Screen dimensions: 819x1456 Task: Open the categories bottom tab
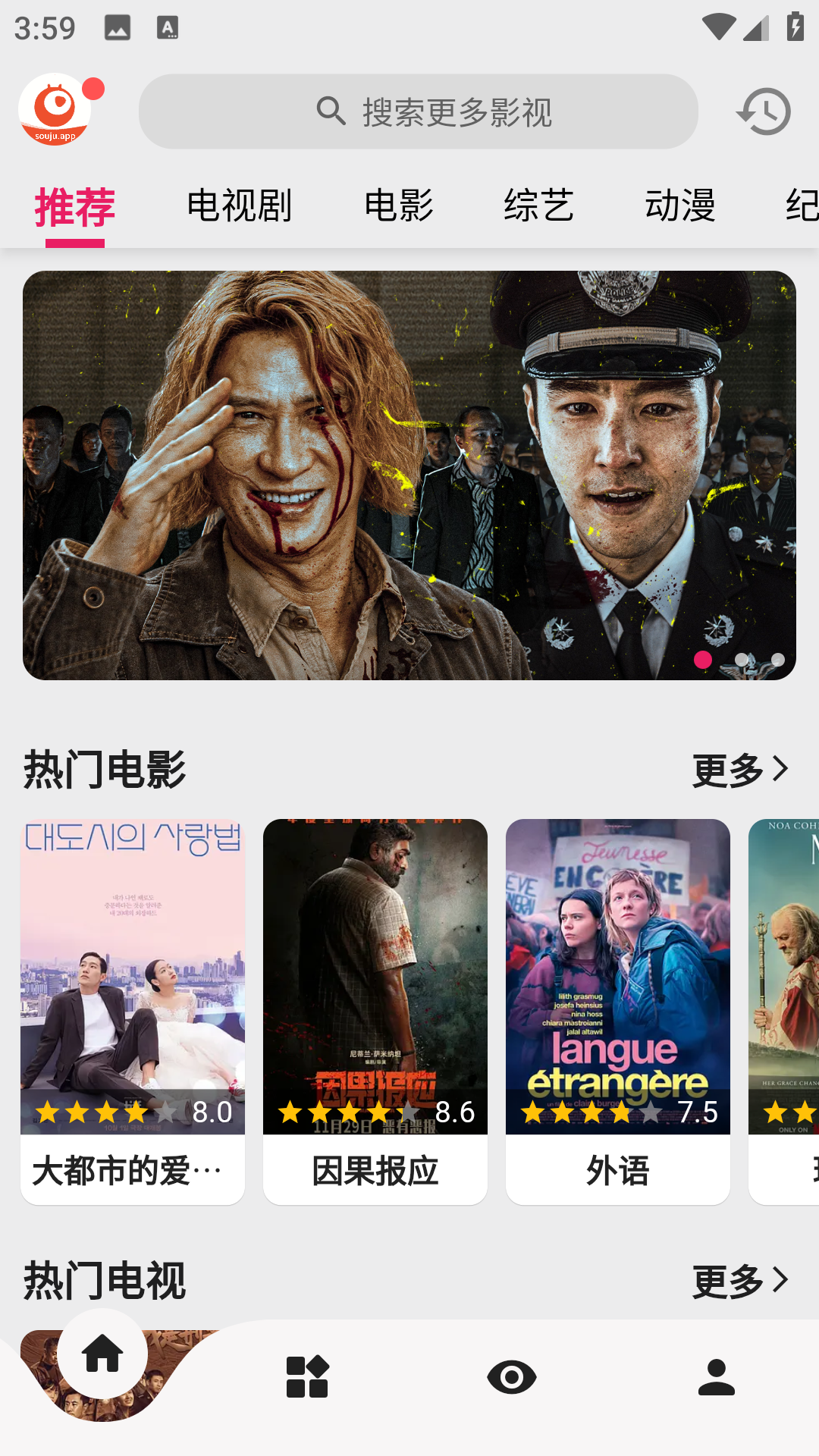(x=307, y=1377)
